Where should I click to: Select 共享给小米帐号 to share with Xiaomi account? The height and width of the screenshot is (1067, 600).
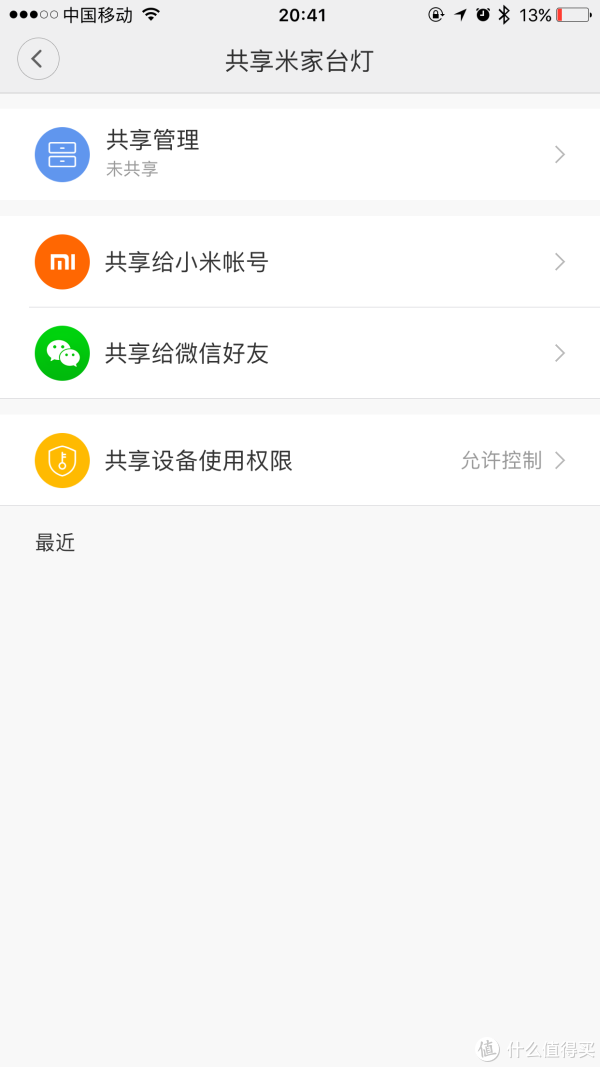[x=300, y=262]
